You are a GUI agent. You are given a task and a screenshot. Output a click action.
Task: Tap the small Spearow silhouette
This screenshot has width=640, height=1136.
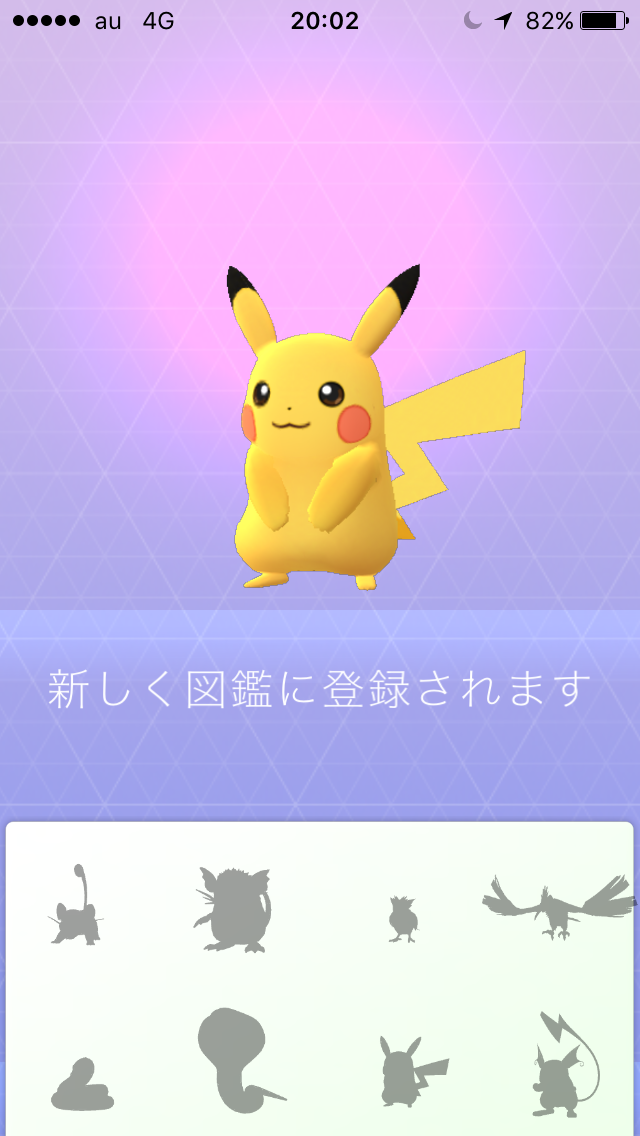402,918
